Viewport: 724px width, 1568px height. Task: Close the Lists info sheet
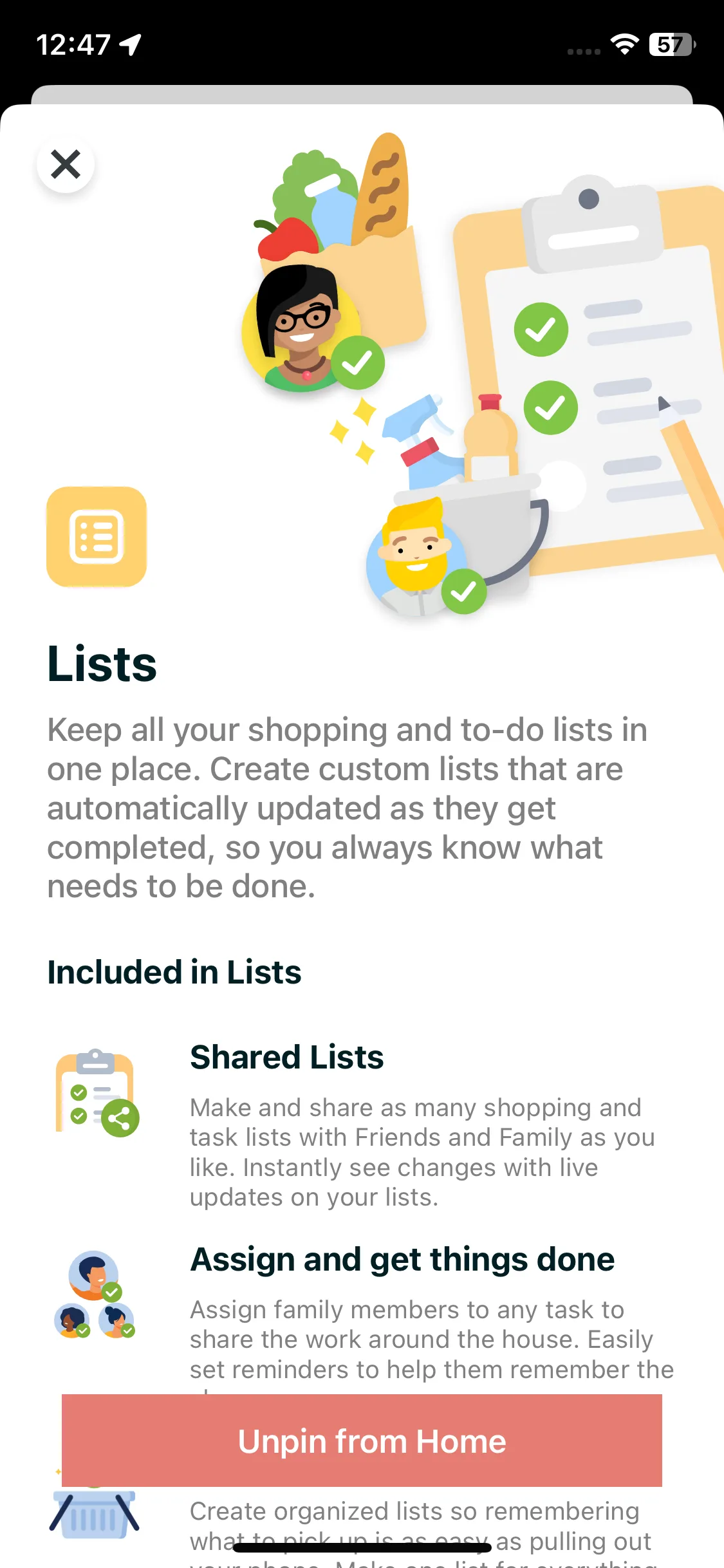point(66,164)
